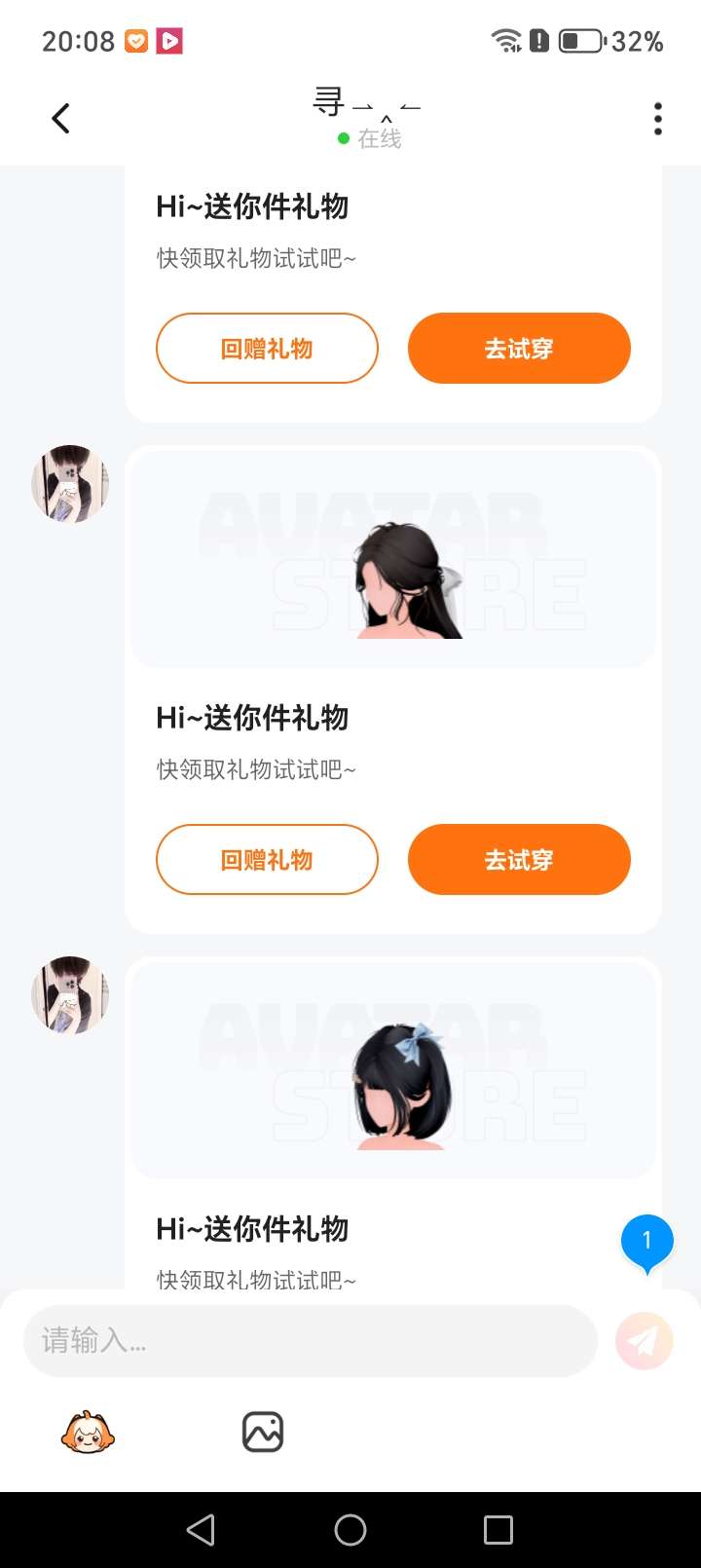
Task: Open the three-dot overflow menu
Action: tap(658, 119)
